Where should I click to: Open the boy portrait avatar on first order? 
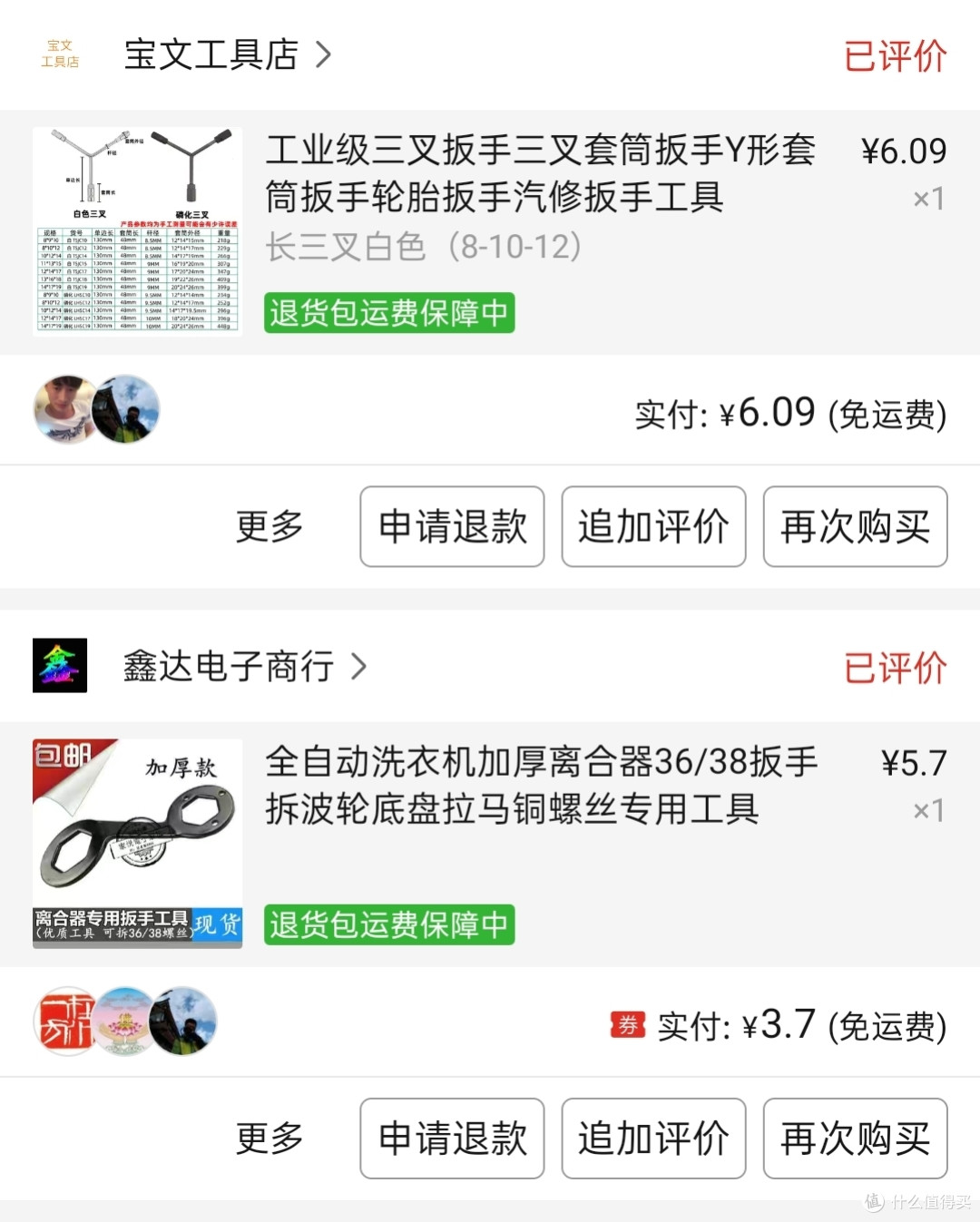click(64, 409)
